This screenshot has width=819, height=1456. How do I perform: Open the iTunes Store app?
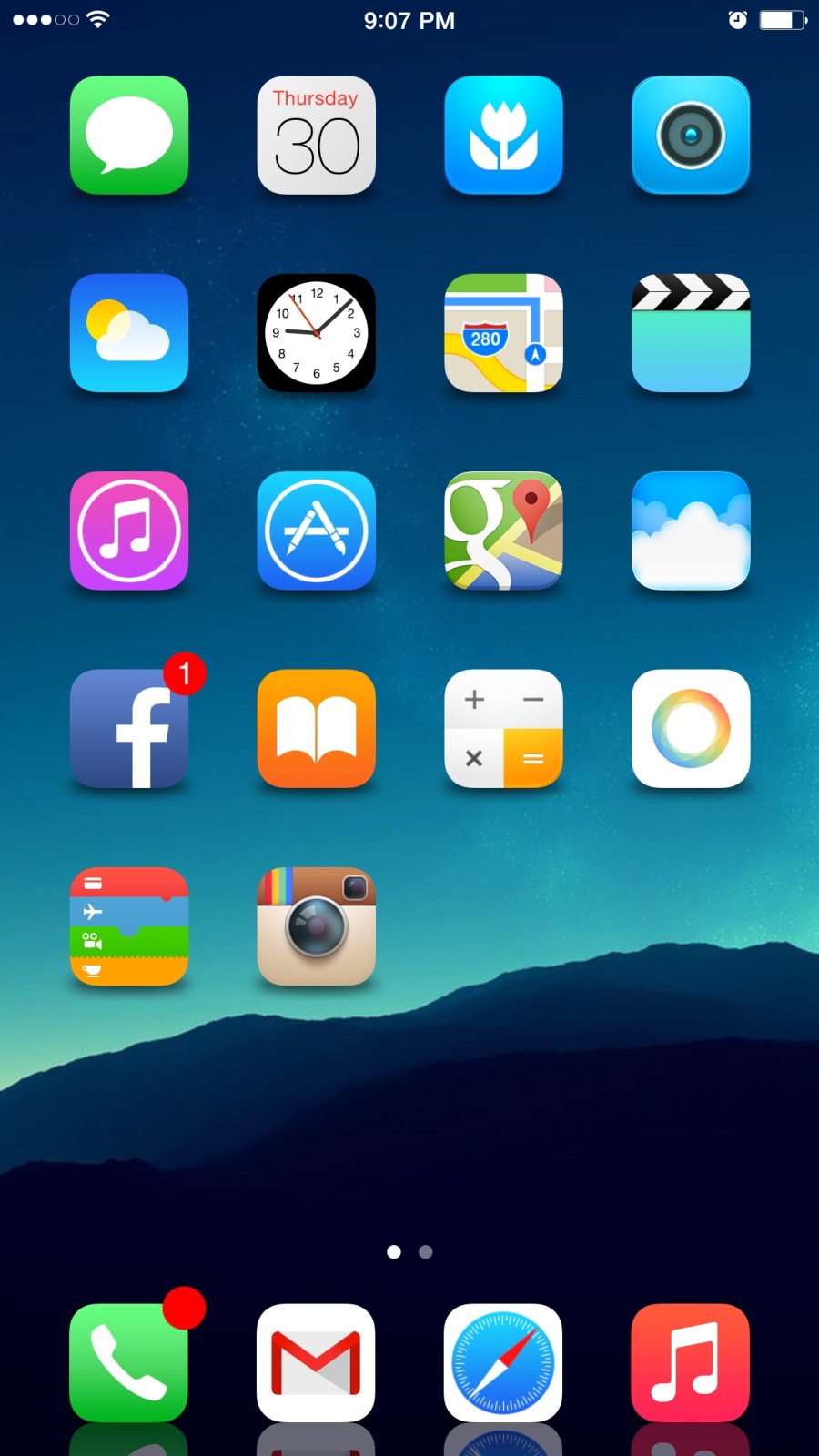pos(129,531)
